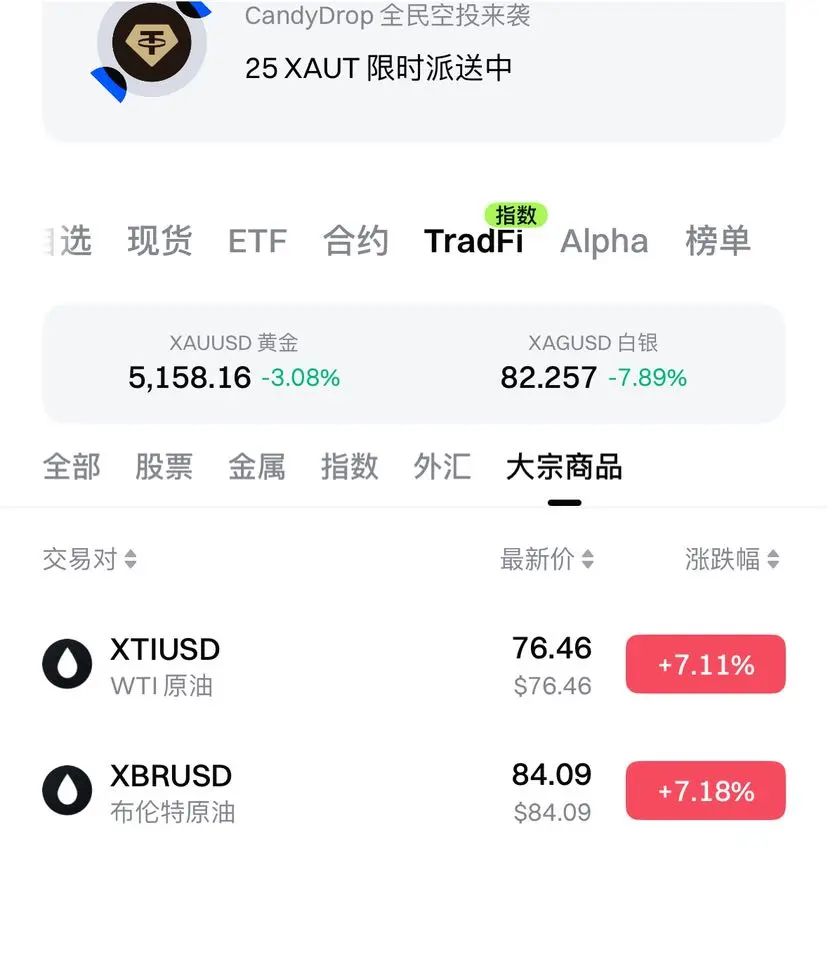This screenshot has width=828, height=969.
Task: Sort list by 交易对
Action: pos(90,559)
